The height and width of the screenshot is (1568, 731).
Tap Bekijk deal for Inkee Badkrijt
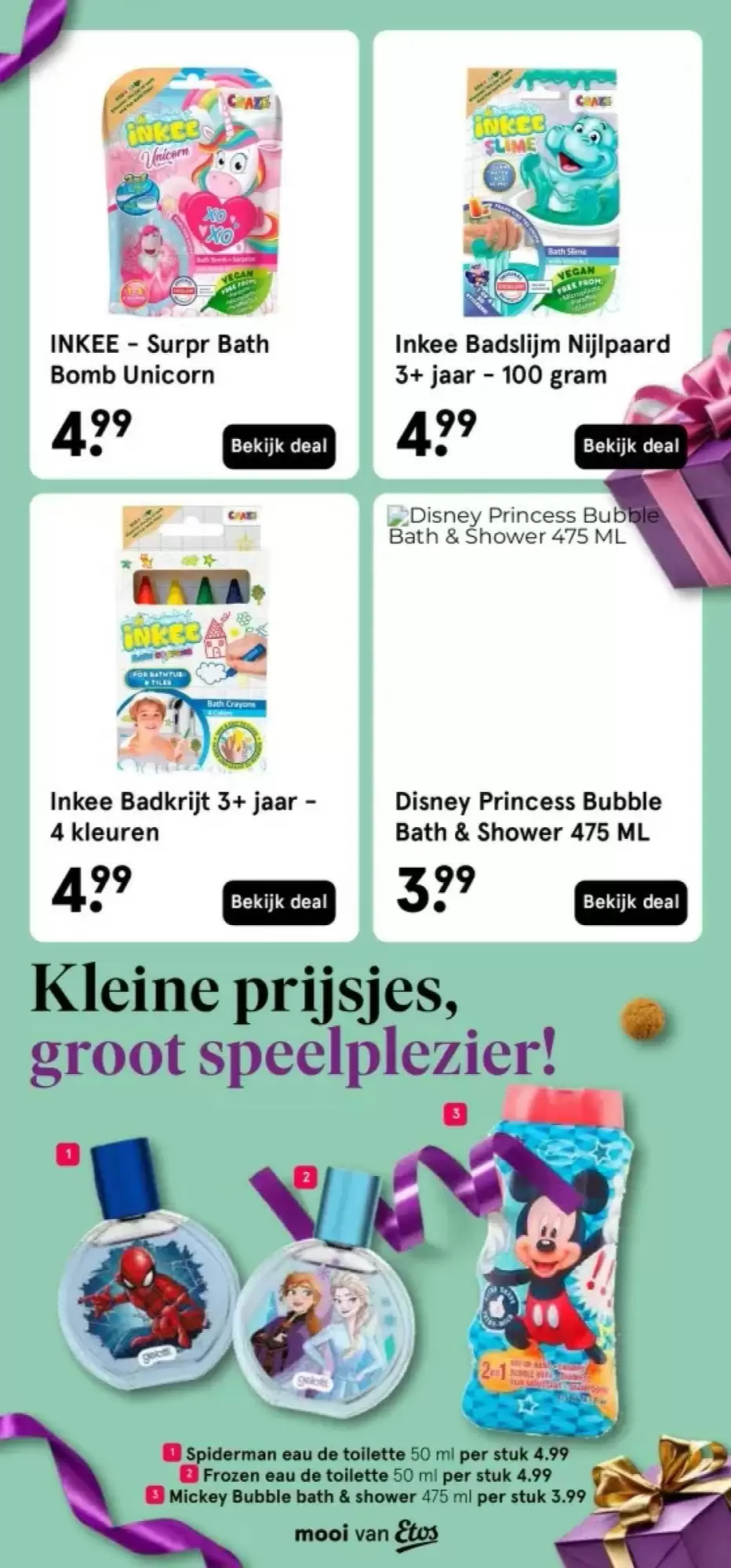coord(278,902)
